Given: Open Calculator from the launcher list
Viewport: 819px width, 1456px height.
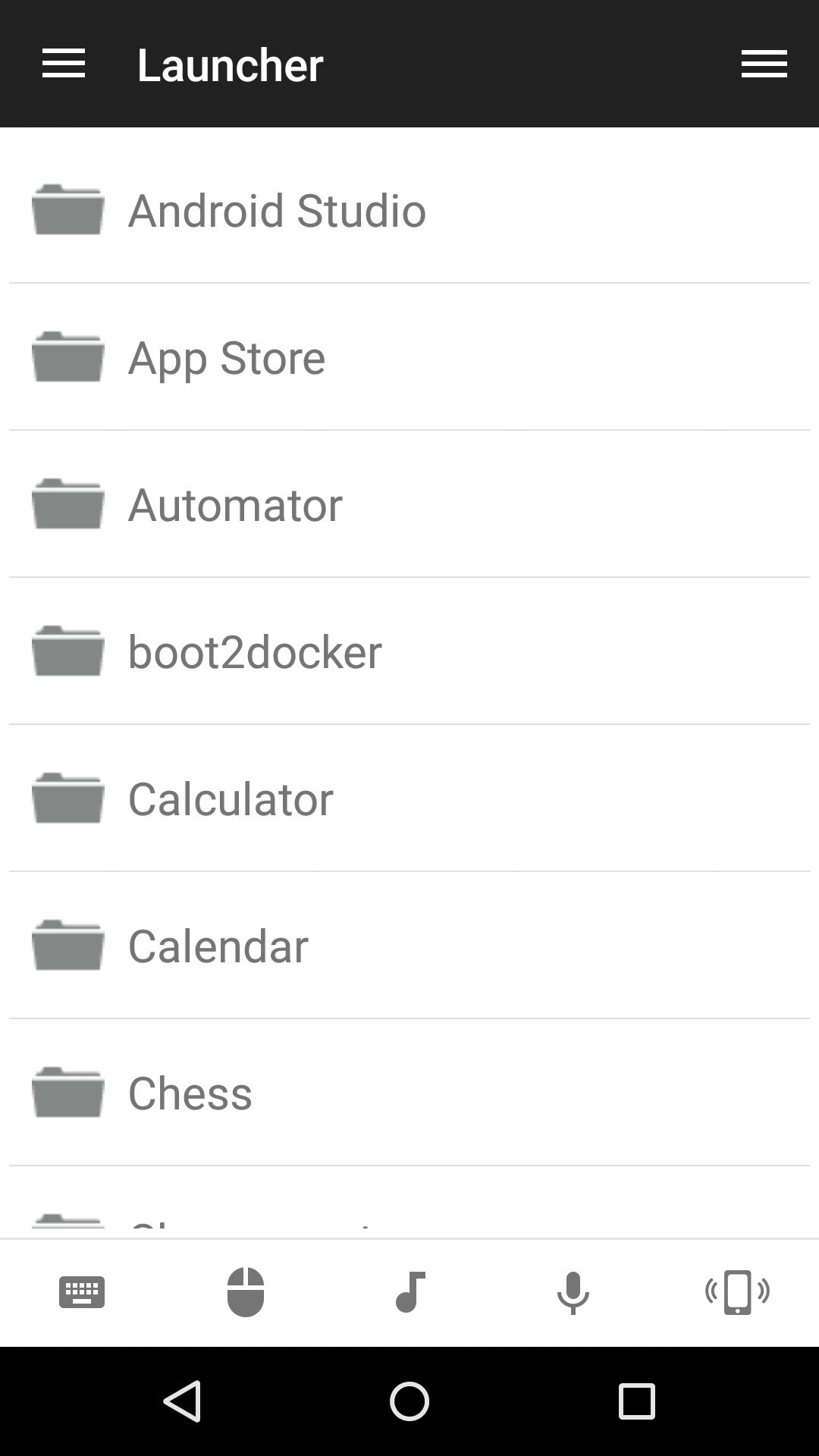Looking at the screenshot, I should tap(409, 799).
